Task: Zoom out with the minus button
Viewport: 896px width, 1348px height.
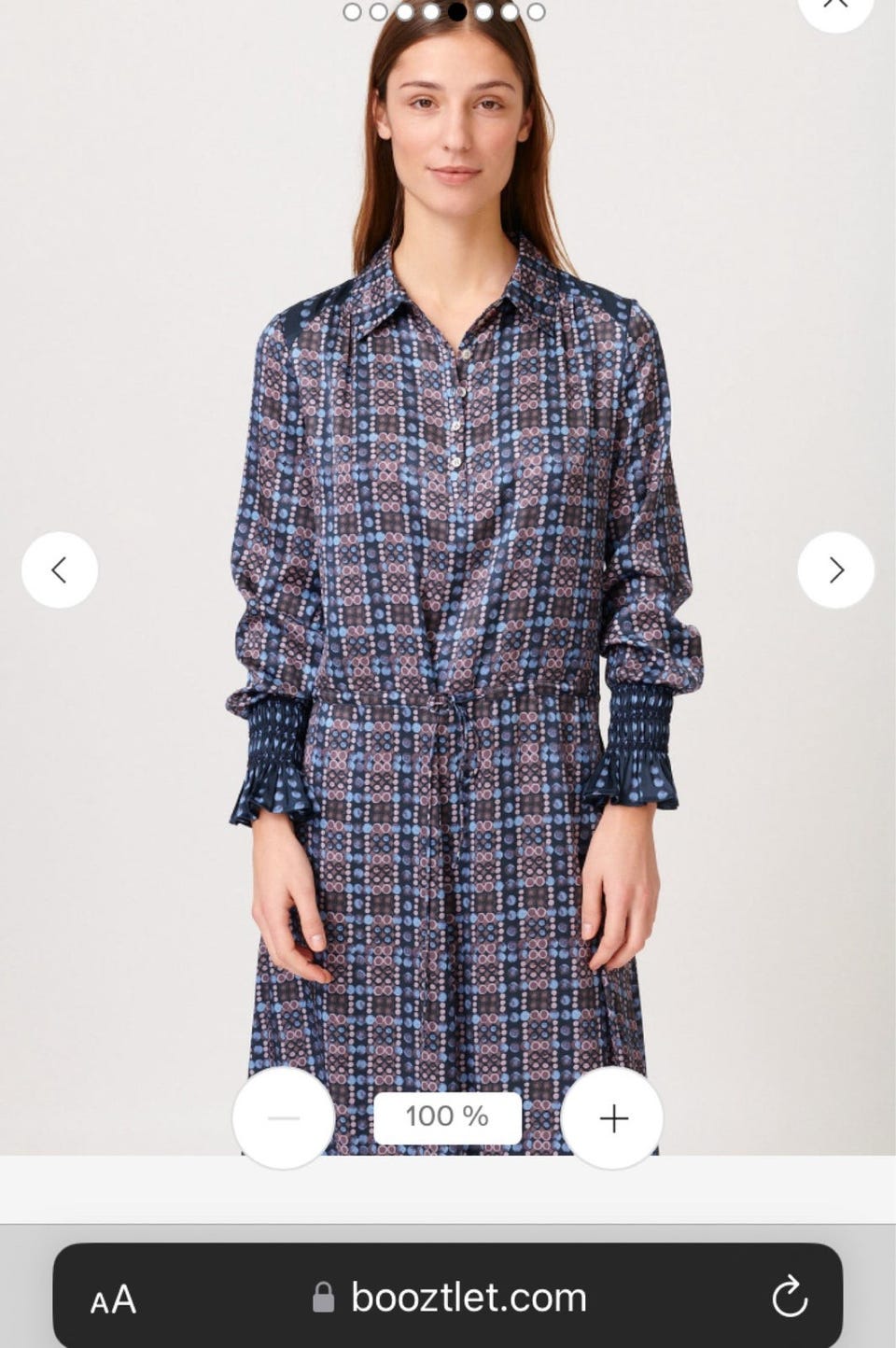Action: pos(283,1117)
